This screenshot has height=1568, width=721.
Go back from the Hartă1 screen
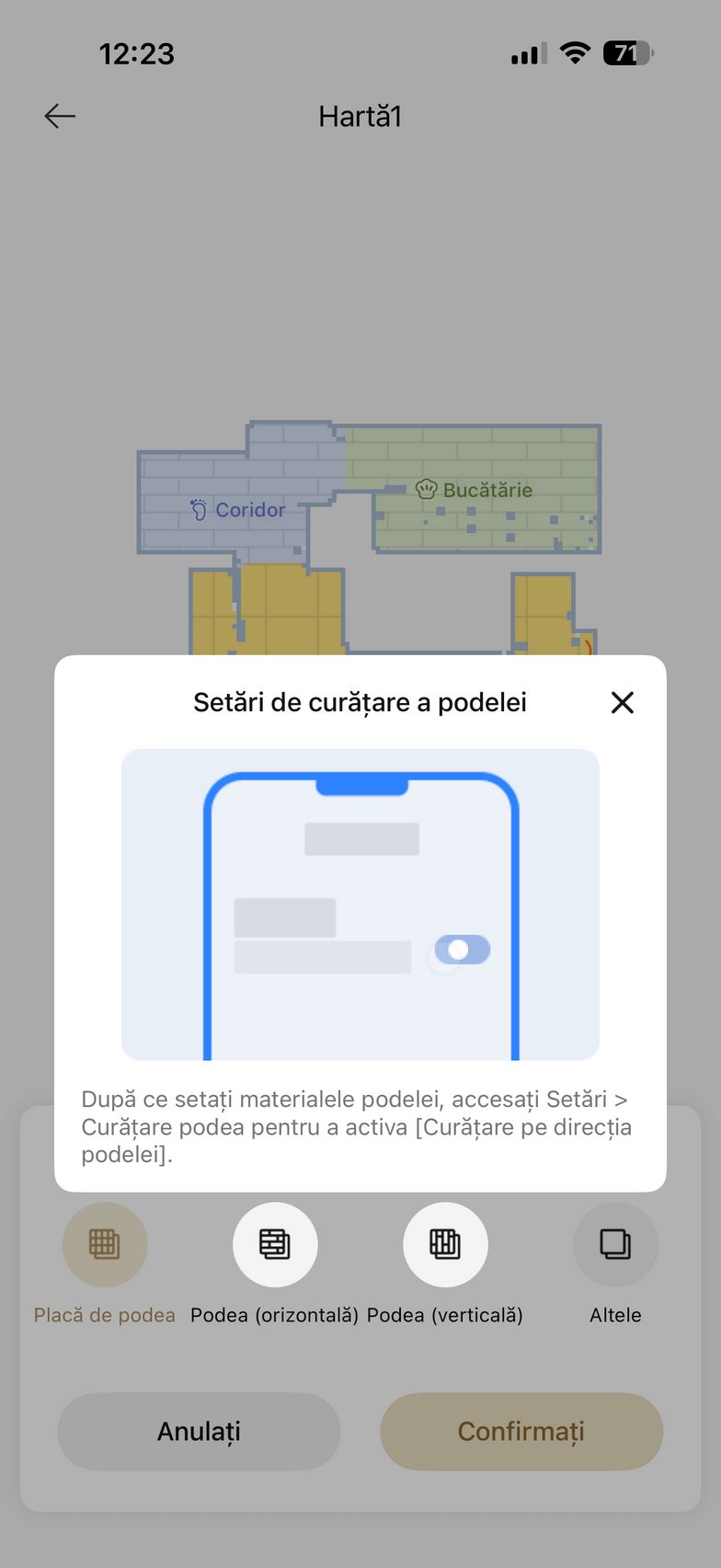(x=60, y=116)
